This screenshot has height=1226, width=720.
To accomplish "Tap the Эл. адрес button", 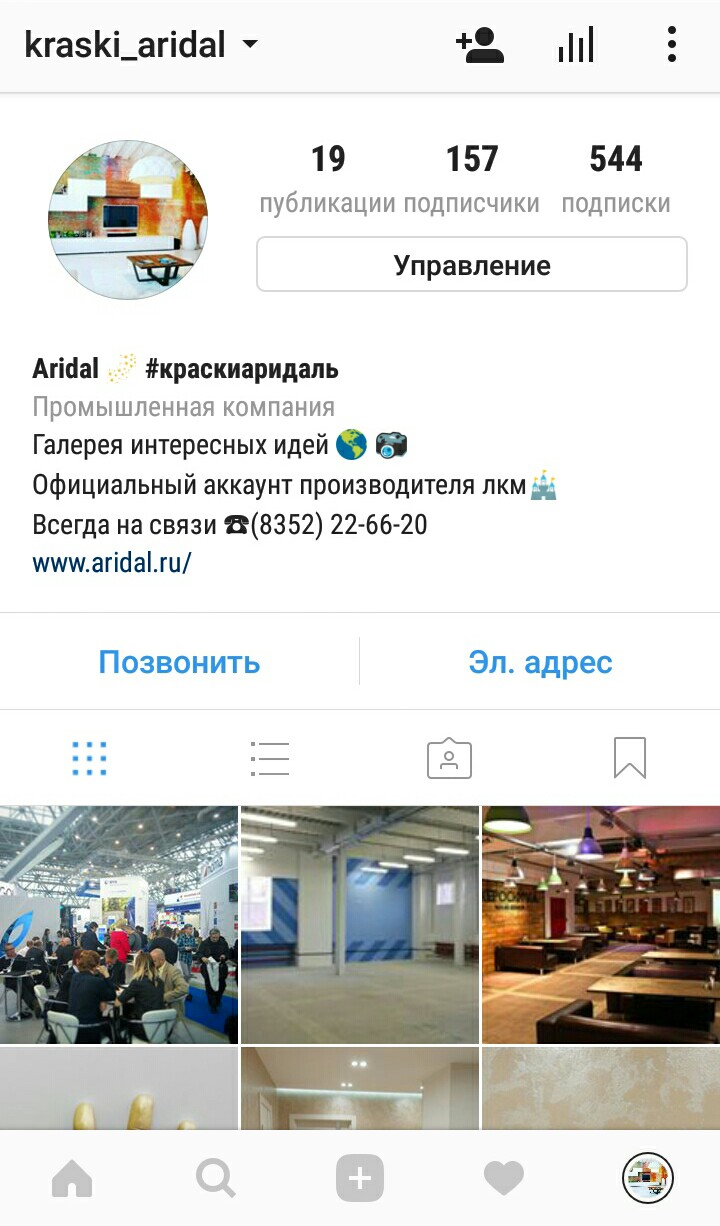I will click(540, 662).
